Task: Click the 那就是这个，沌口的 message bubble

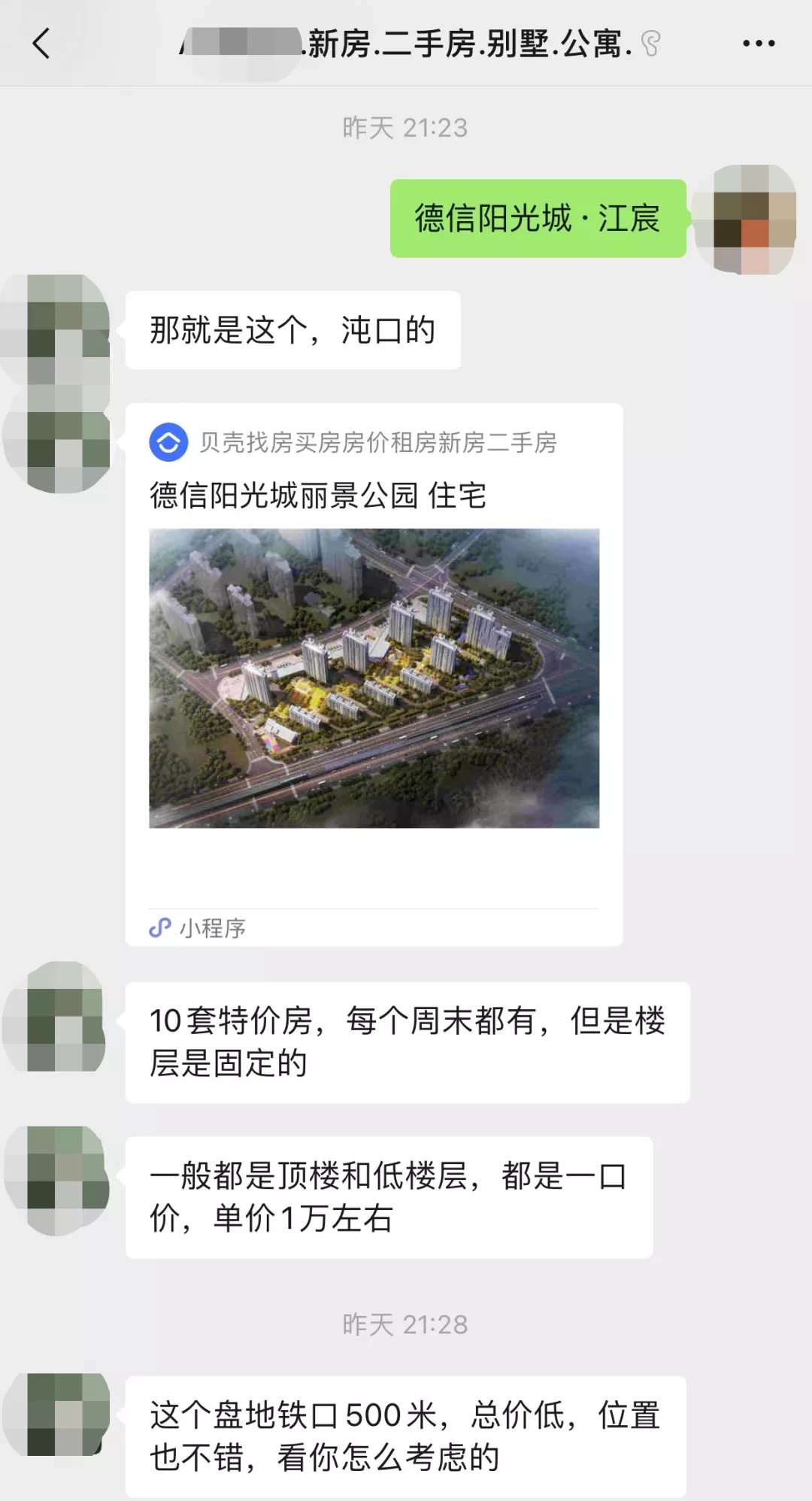Action: pyautogui.click(x=293, y=329)
